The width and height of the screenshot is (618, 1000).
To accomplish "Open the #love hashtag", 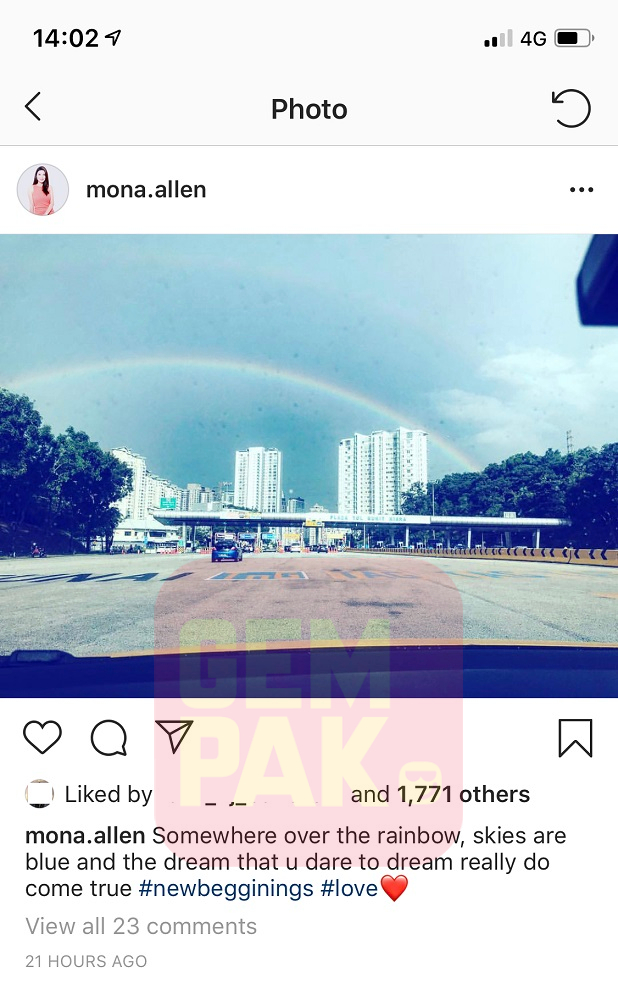I will 348,888.
